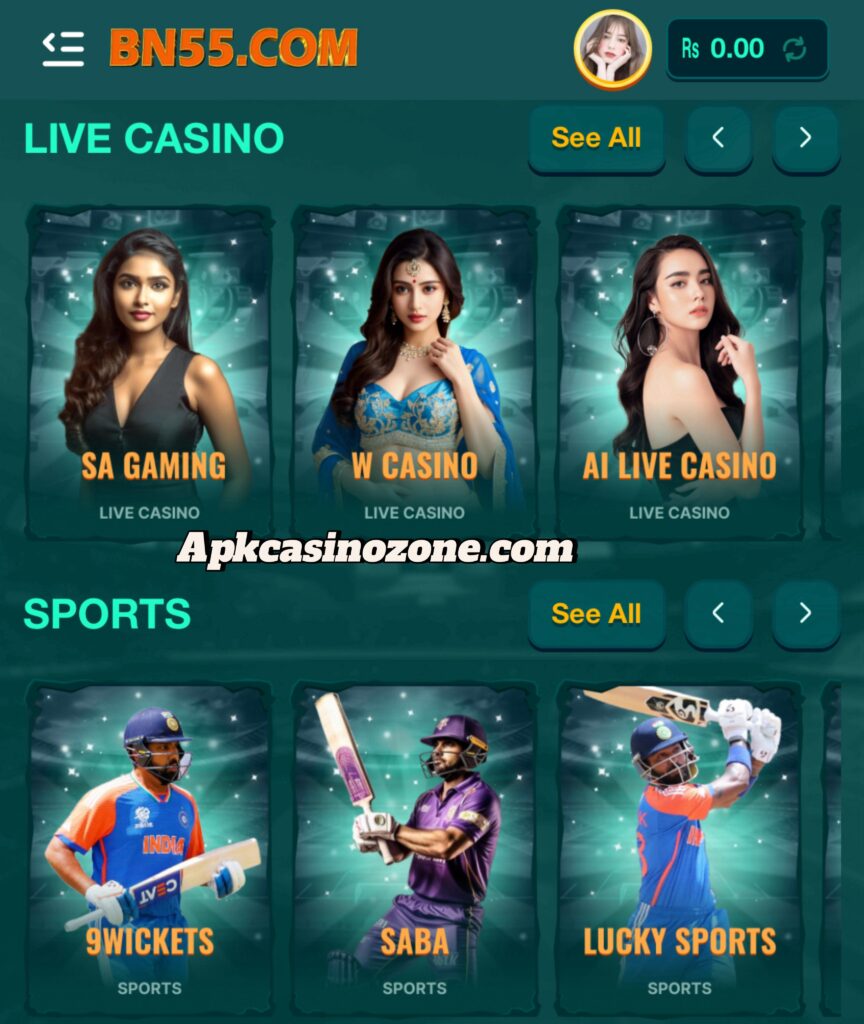Screen dimensions: 864x1024
Task: See all Live Casino games
Action: coord(596,138)
